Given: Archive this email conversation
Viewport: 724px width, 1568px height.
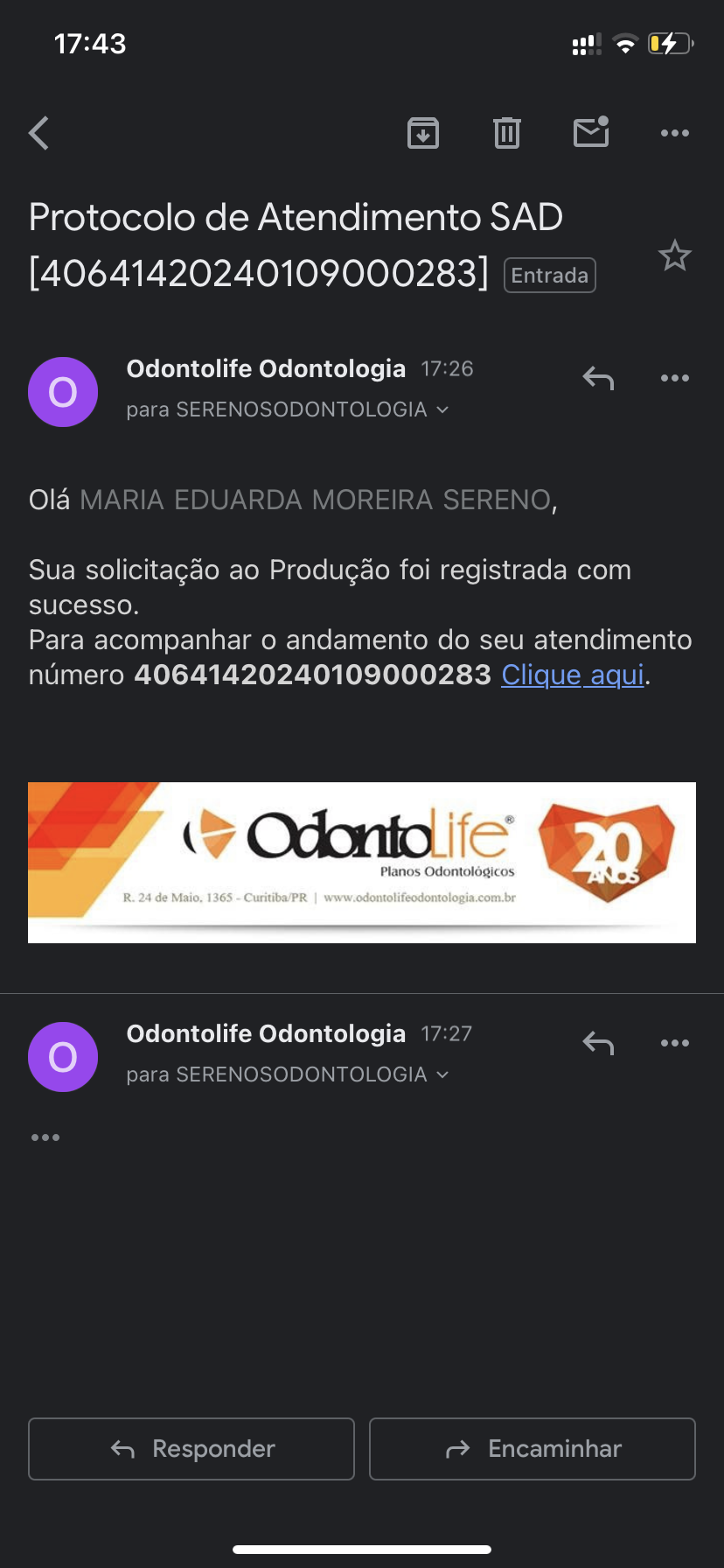Looking at the screenshot, I should (423, 133).
